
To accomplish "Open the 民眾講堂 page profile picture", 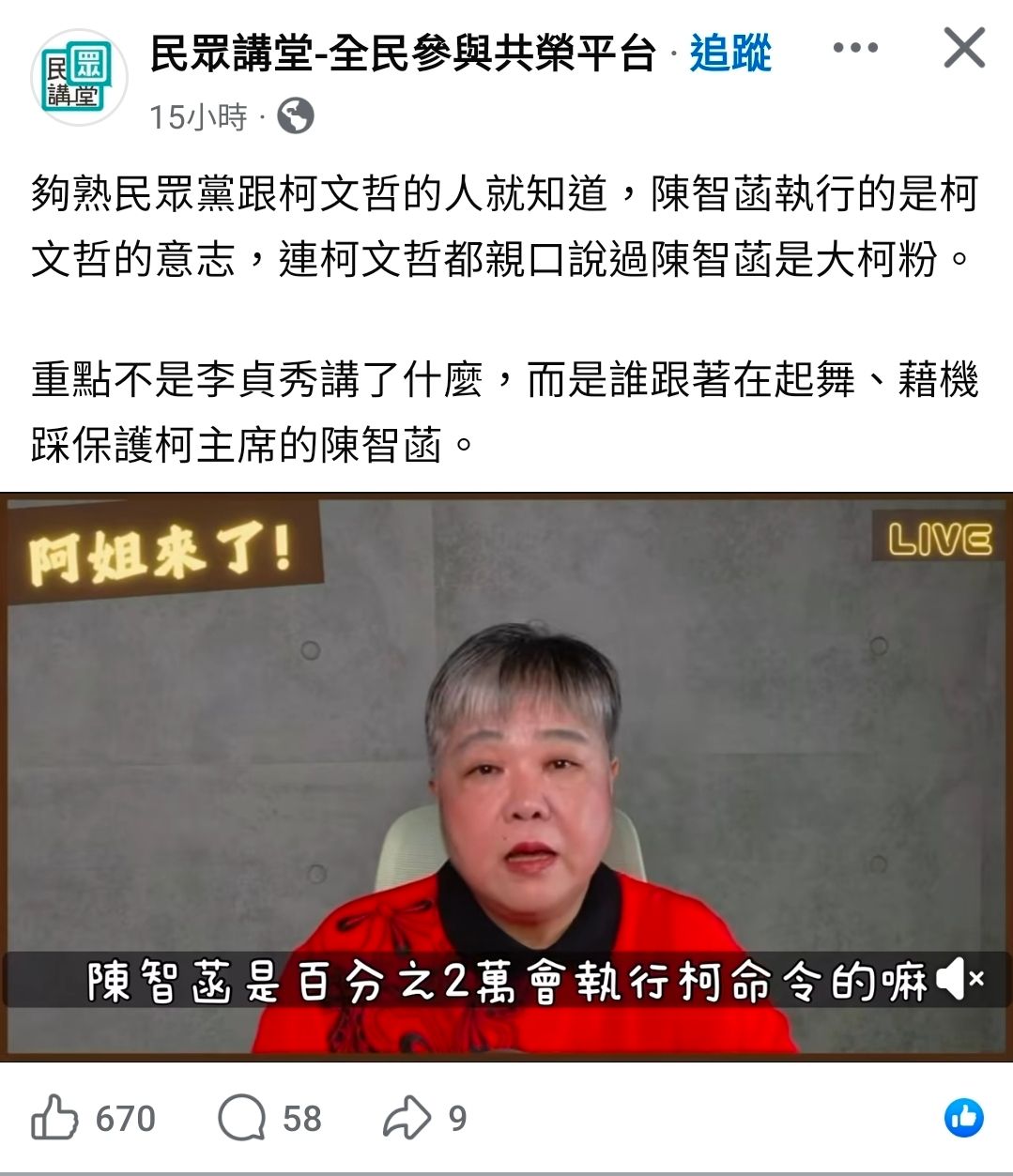I will [78, 77].
